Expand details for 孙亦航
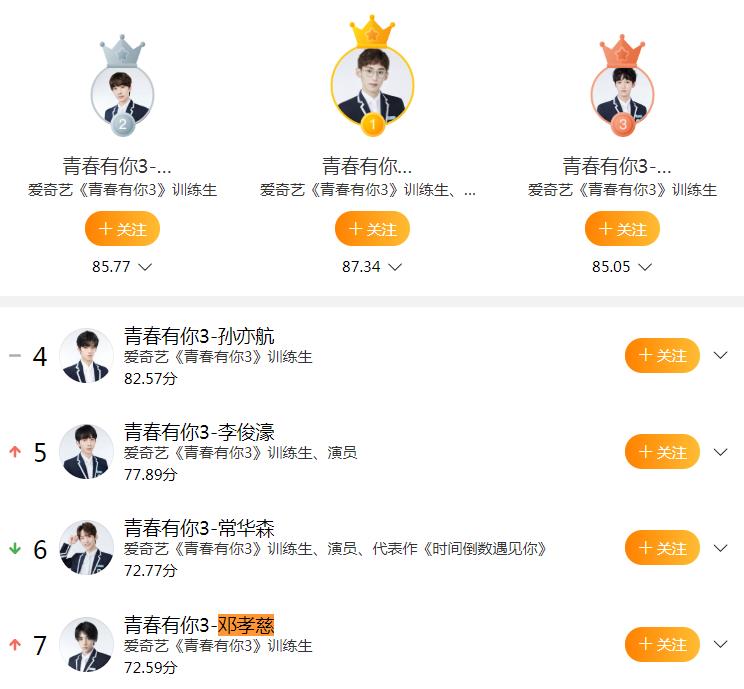Screen dimensions: 744x689 pyautogui.click(x=721, y=355)
